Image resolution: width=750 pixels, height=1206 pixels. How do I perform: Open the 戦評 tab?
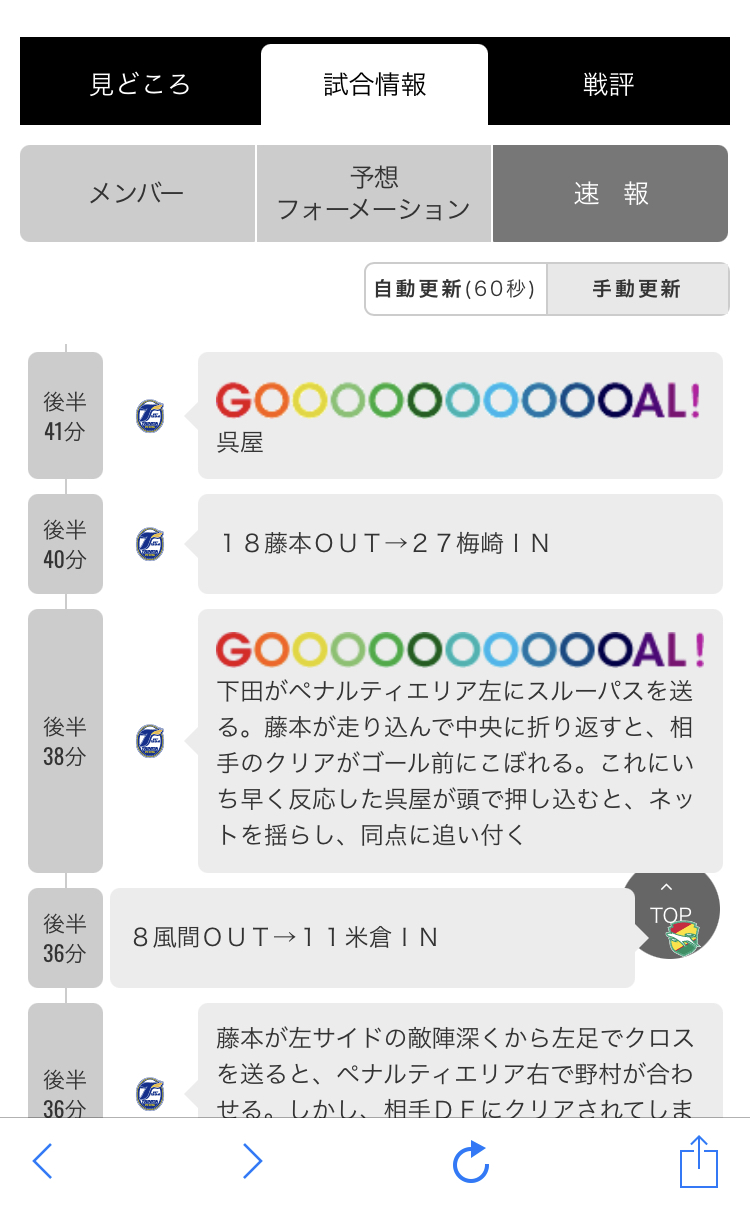(x=608, y=84)
